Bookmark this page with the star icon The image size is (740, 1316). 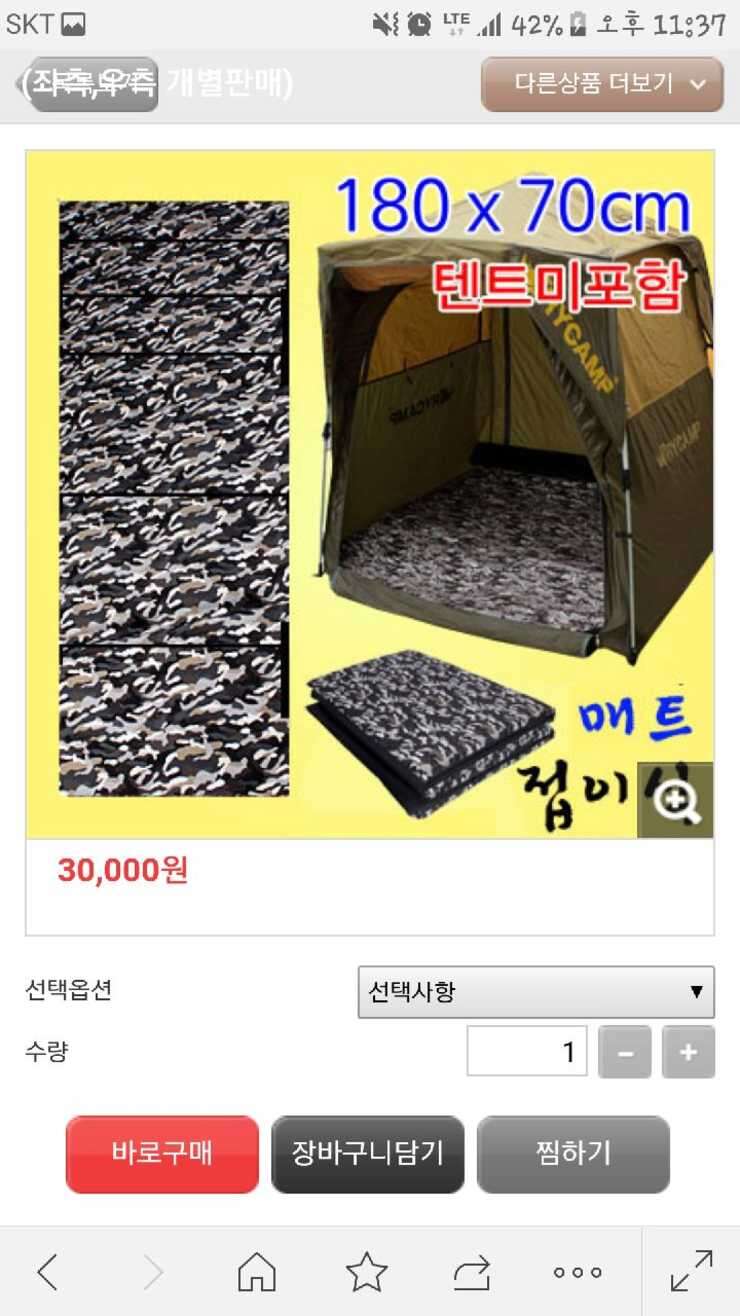(x=366, y=1272)
